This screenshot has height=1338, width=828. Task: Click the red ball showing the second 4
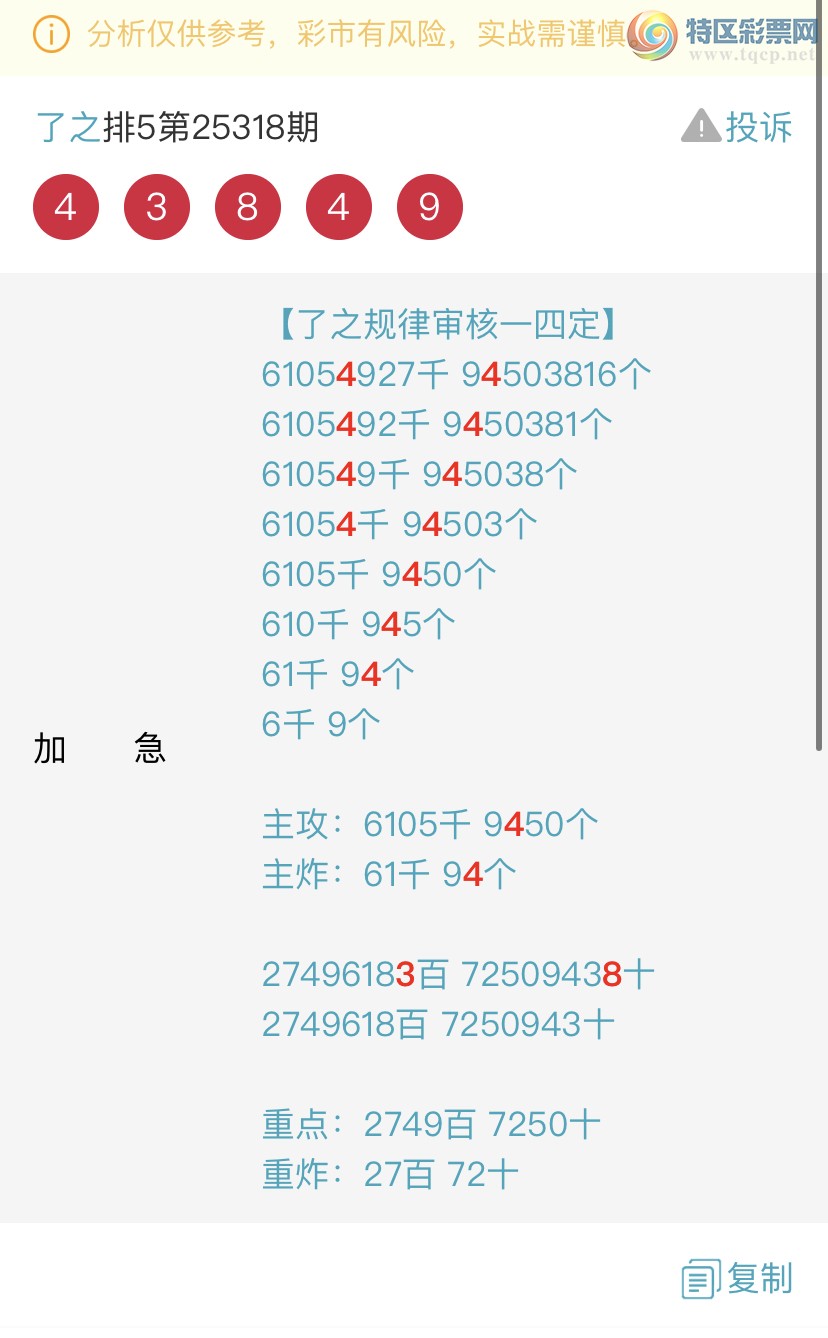point(339,206)
